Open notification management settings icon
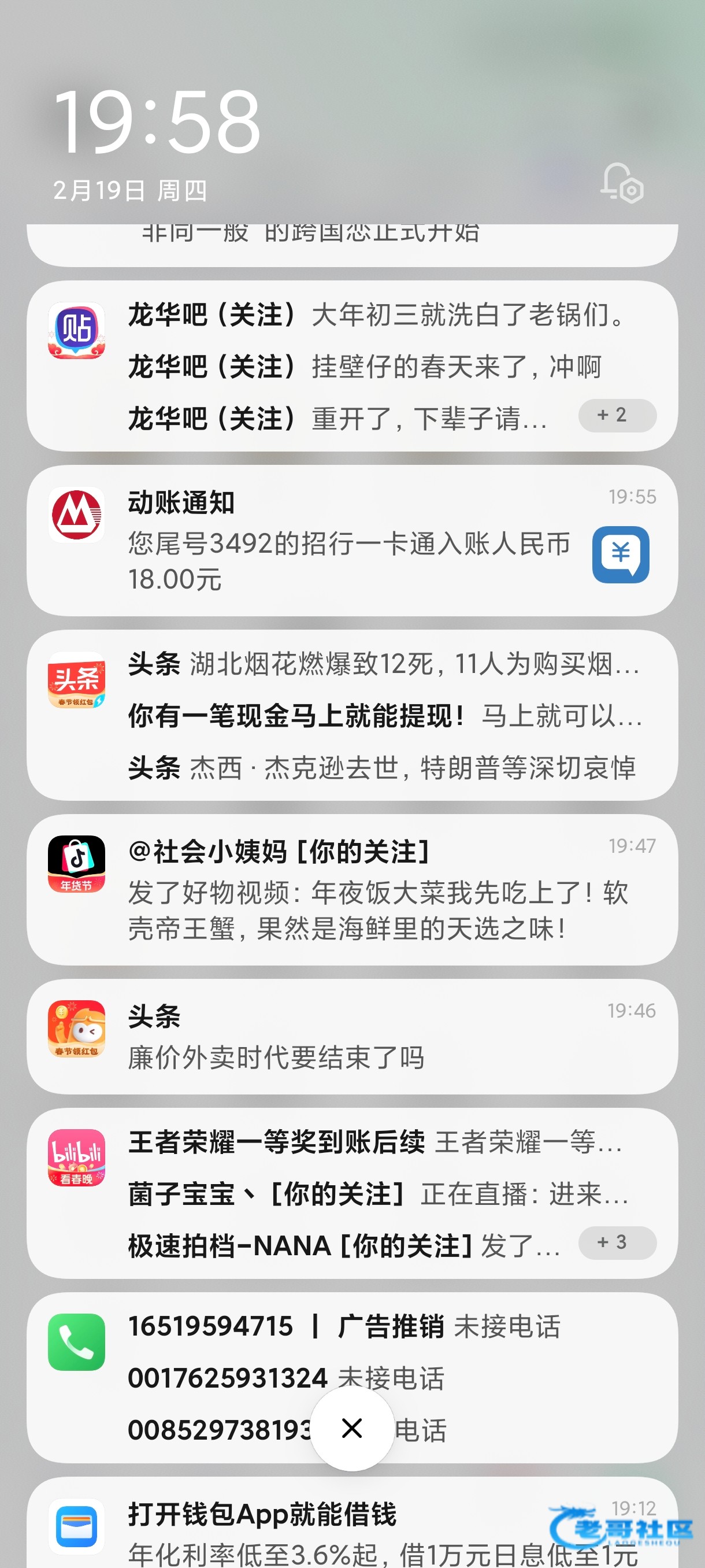Viewport: 705px width, 1568px height. (622, 183)
